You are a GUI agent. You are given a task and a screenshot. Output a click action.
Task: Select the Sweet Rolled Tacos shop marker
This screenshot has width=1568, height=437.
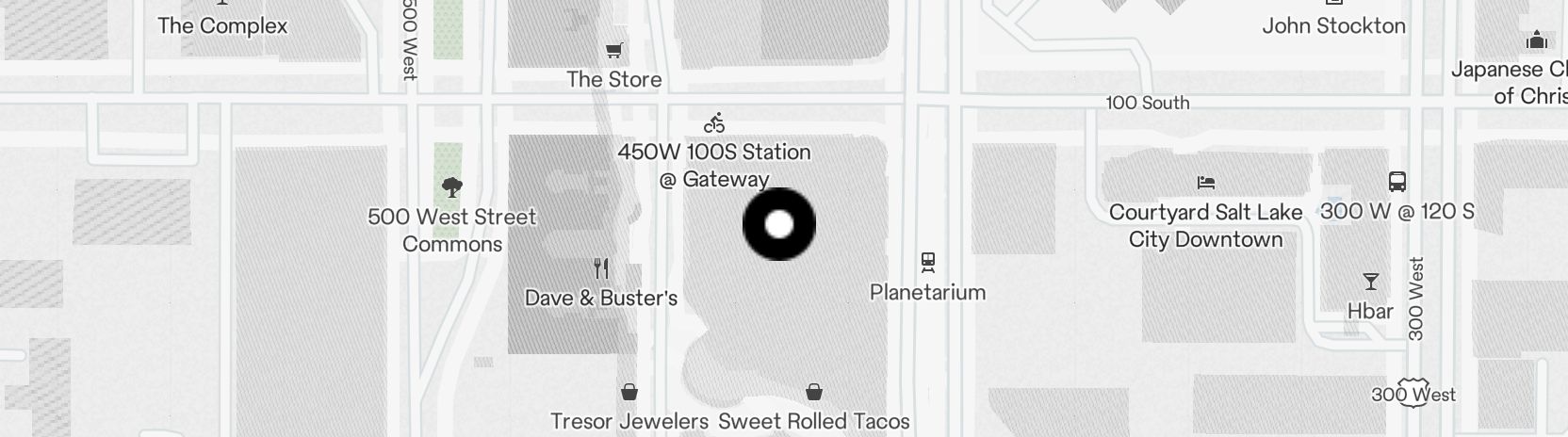pos(814,392)
